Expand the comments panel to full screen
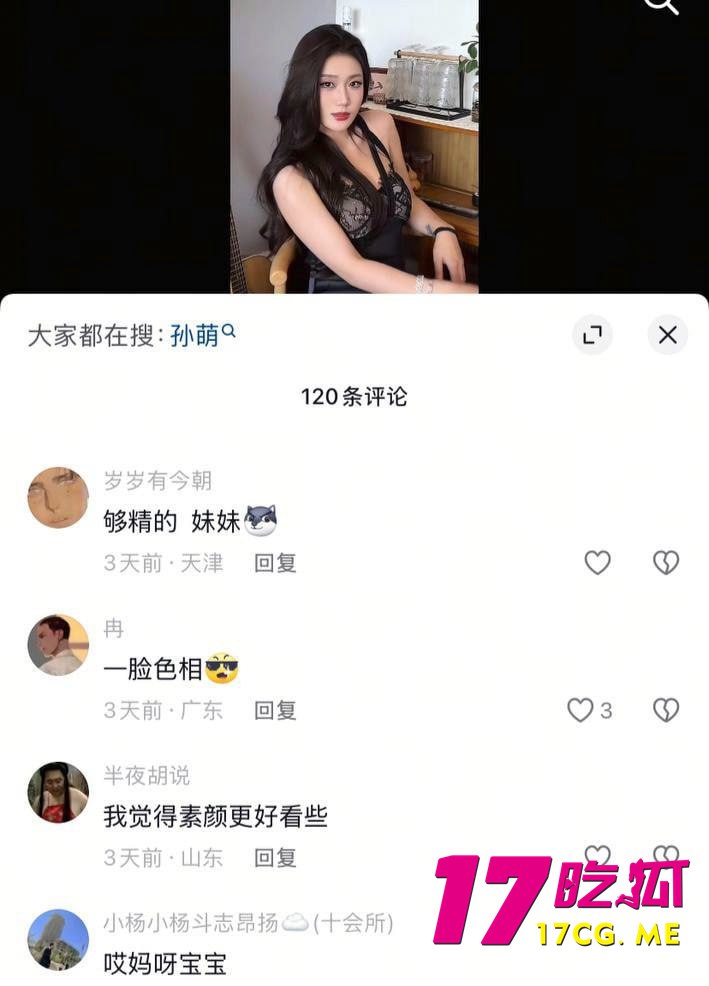 pyautogui.click(x=592, y=335)
